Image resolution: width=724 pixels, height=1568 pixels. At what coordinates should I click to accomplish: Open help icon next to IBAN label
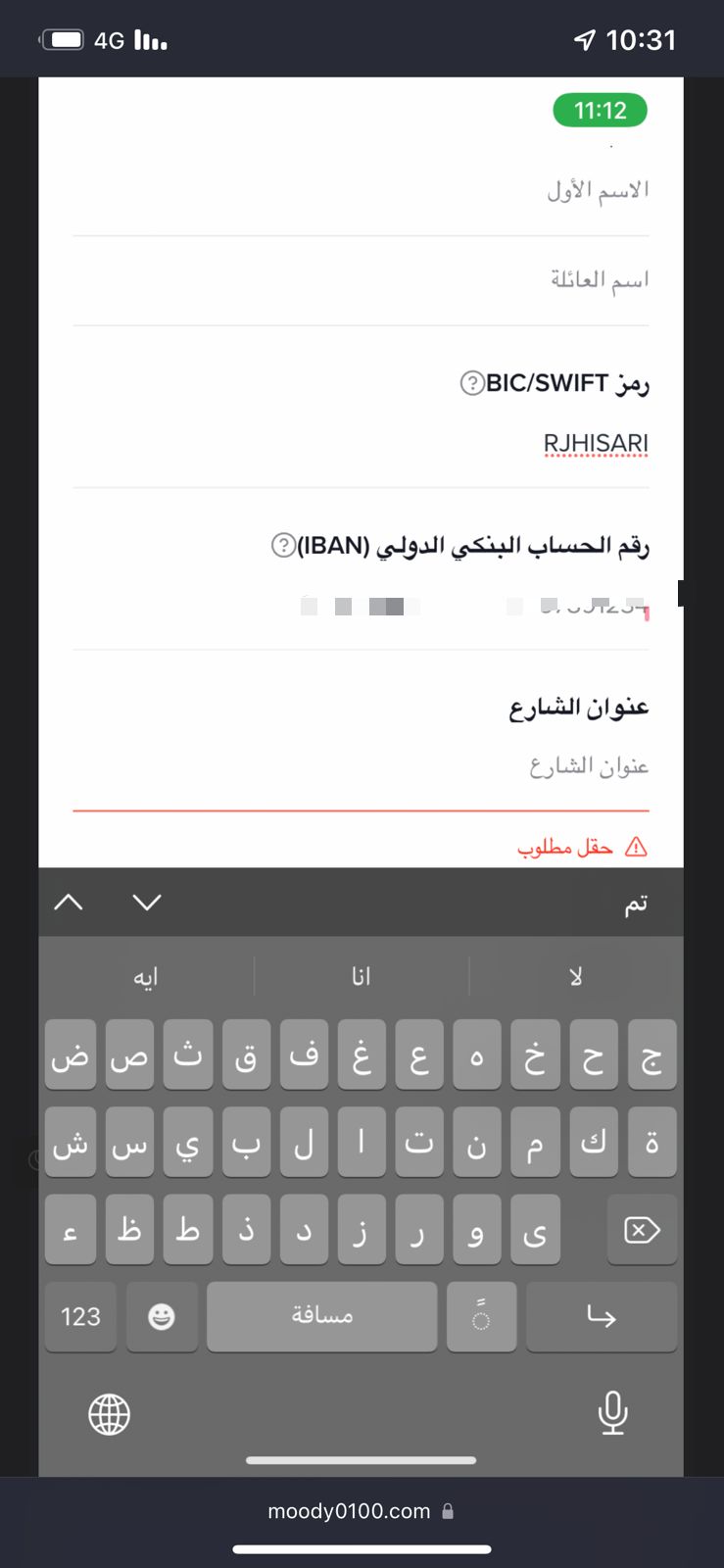click(283, 546)
